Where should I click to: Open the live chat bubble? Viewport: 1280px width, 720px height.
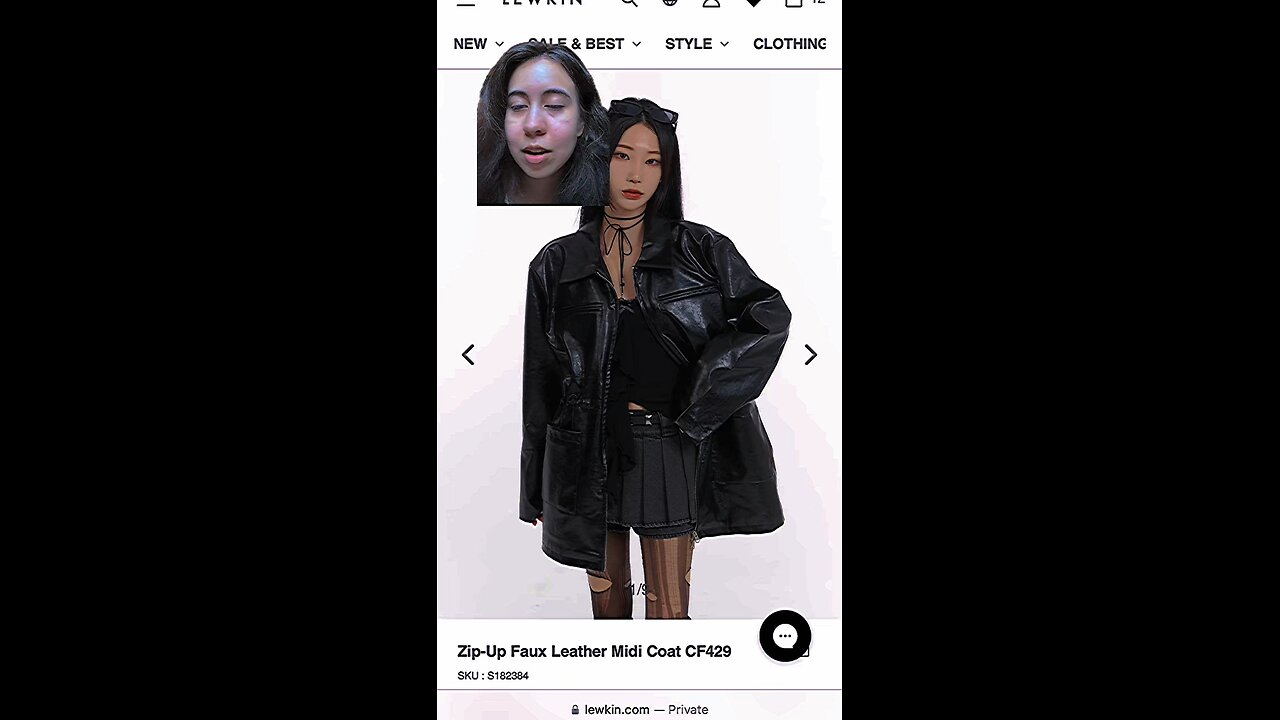pyautogui.click(x=785, y=636)
